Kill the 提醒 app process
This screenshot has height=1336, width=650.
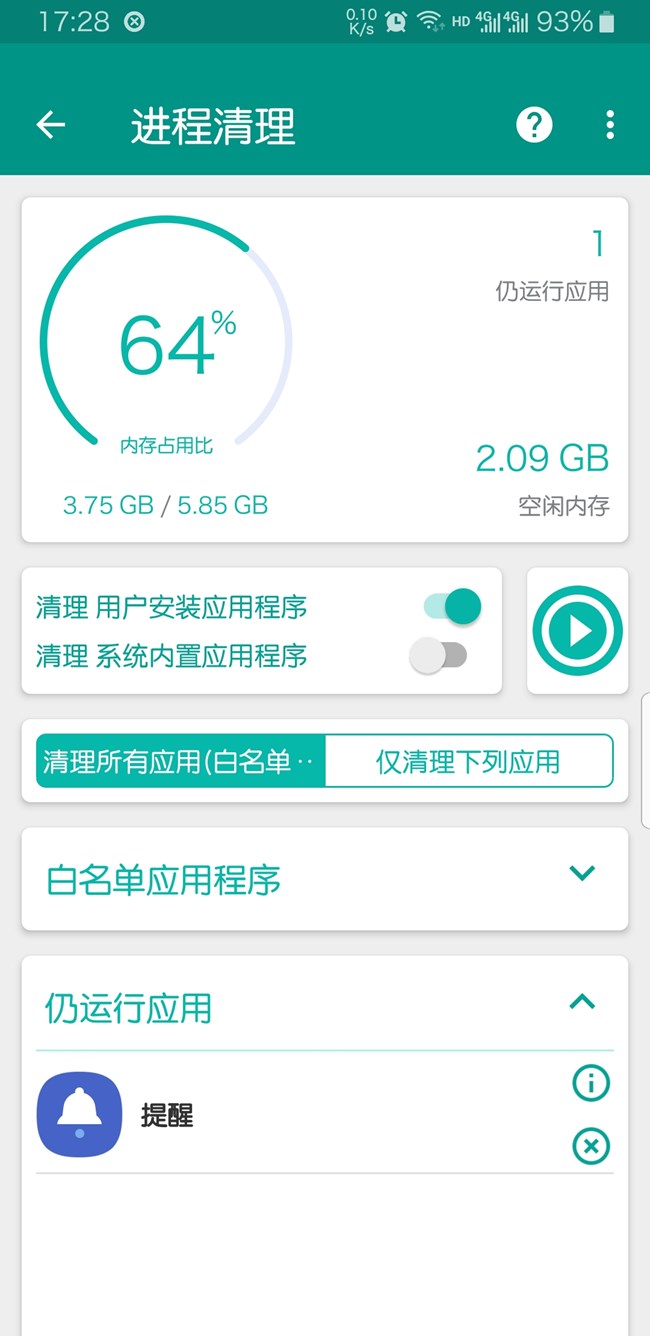591,1146
